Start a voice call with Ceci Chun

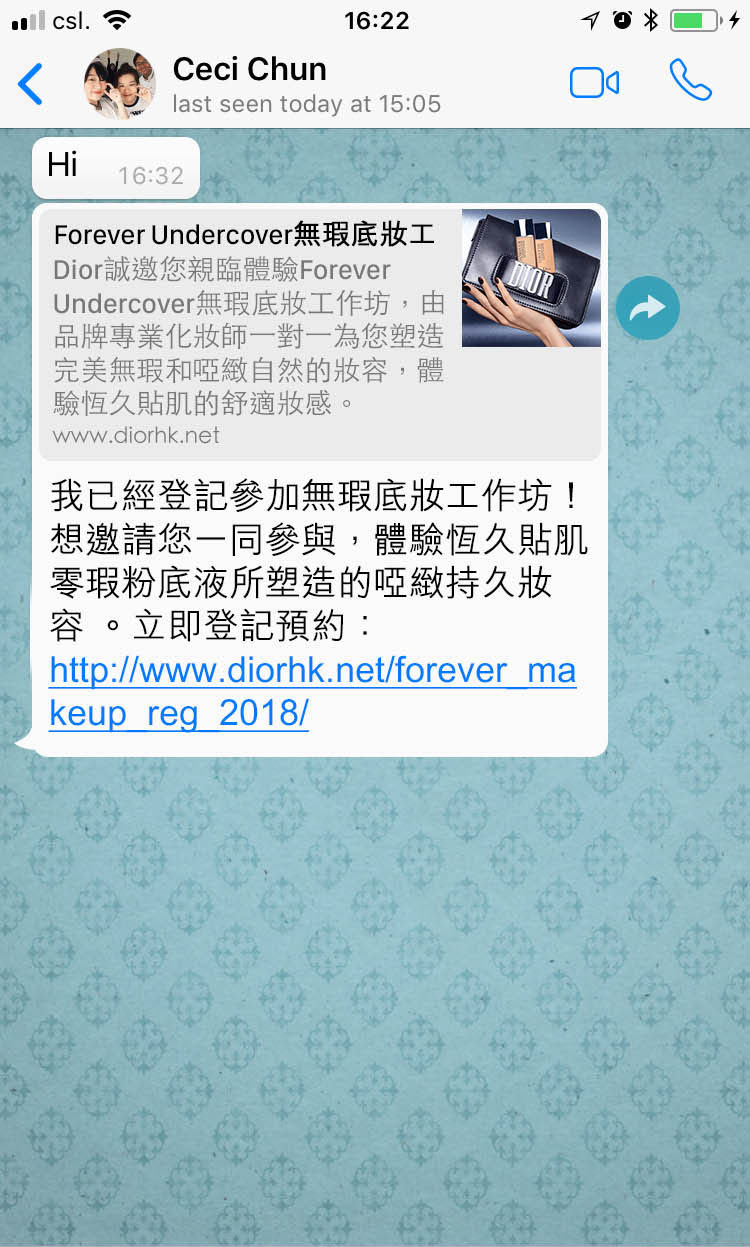click(x=690, y=82)
